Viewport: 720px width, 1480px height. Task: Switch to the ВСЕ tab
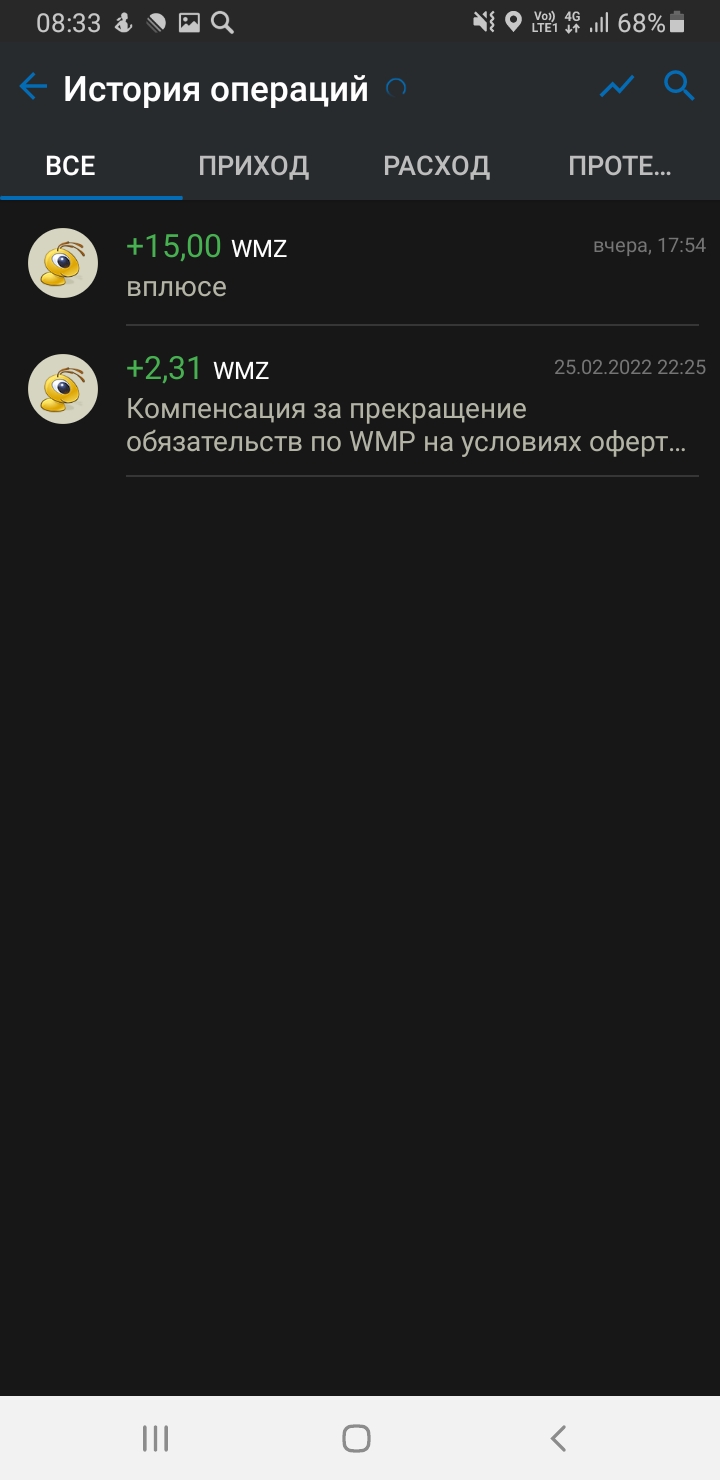click(71, 166)
